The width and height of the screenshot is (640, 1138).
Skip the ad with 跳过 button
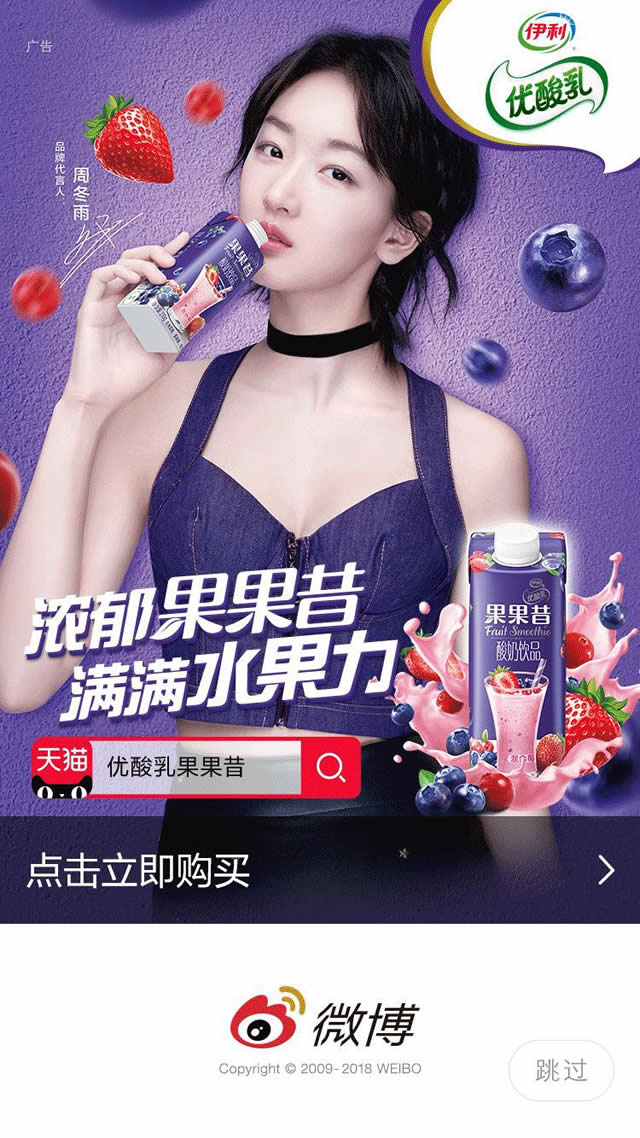561,1070
